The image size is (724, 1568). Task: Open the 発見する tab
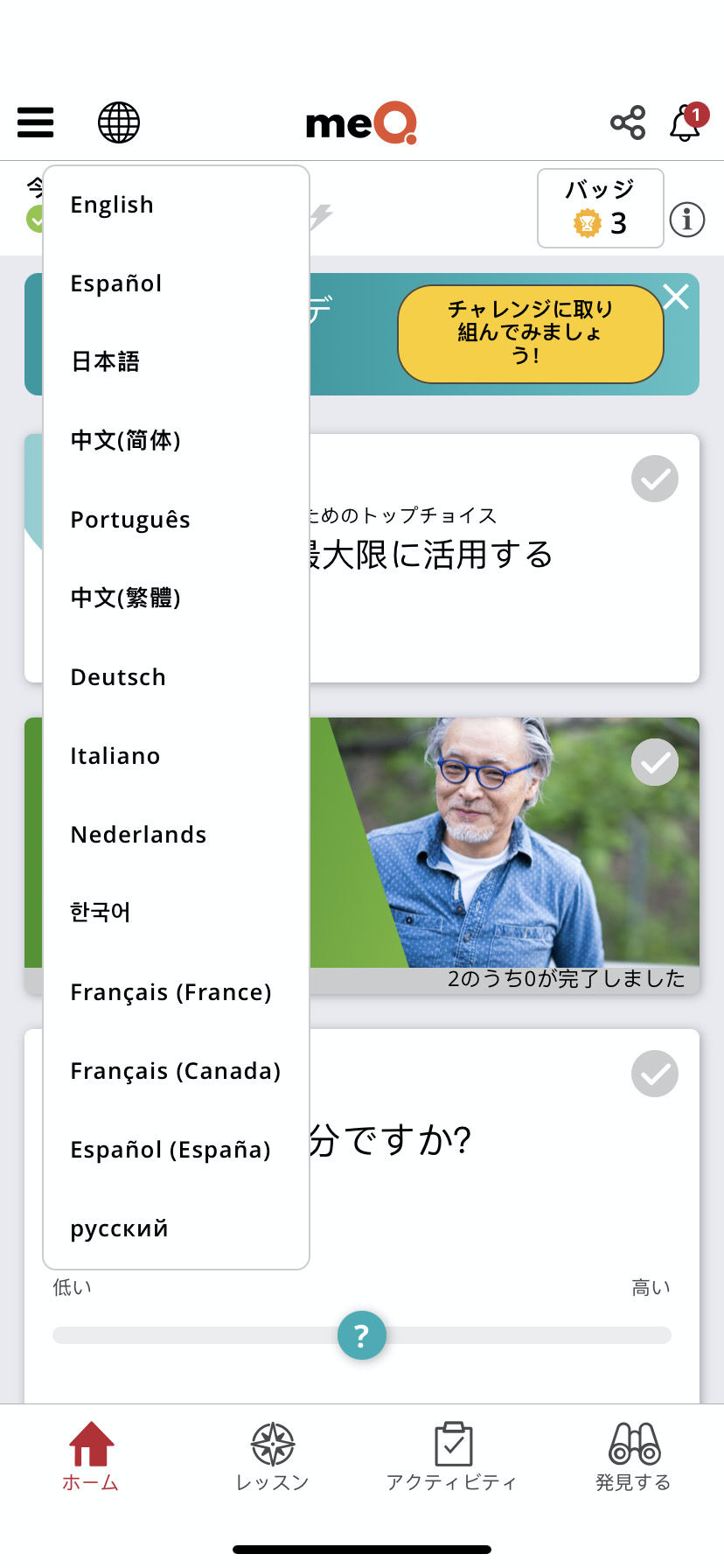point(633,1457)
